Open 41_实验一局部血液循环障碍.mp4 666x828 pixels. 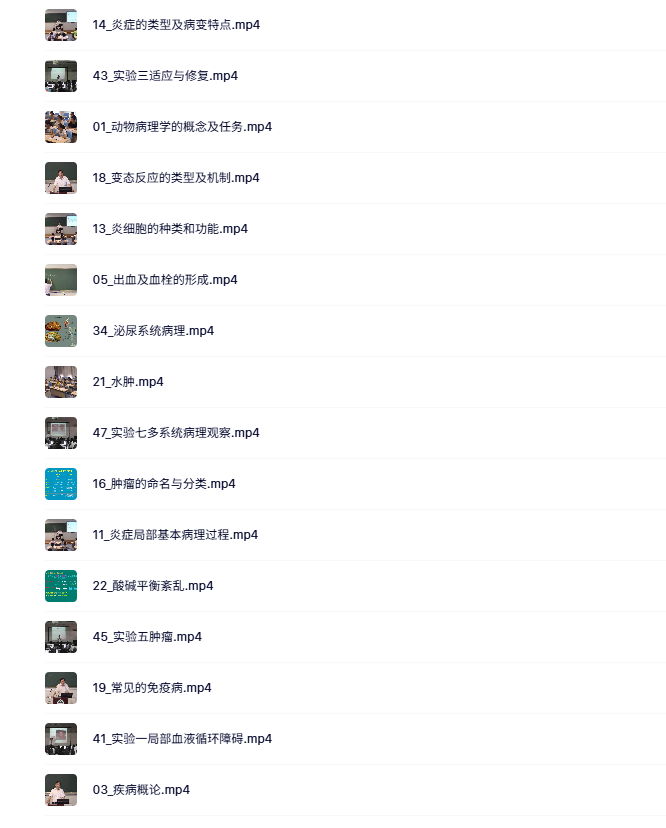[182, 739]
